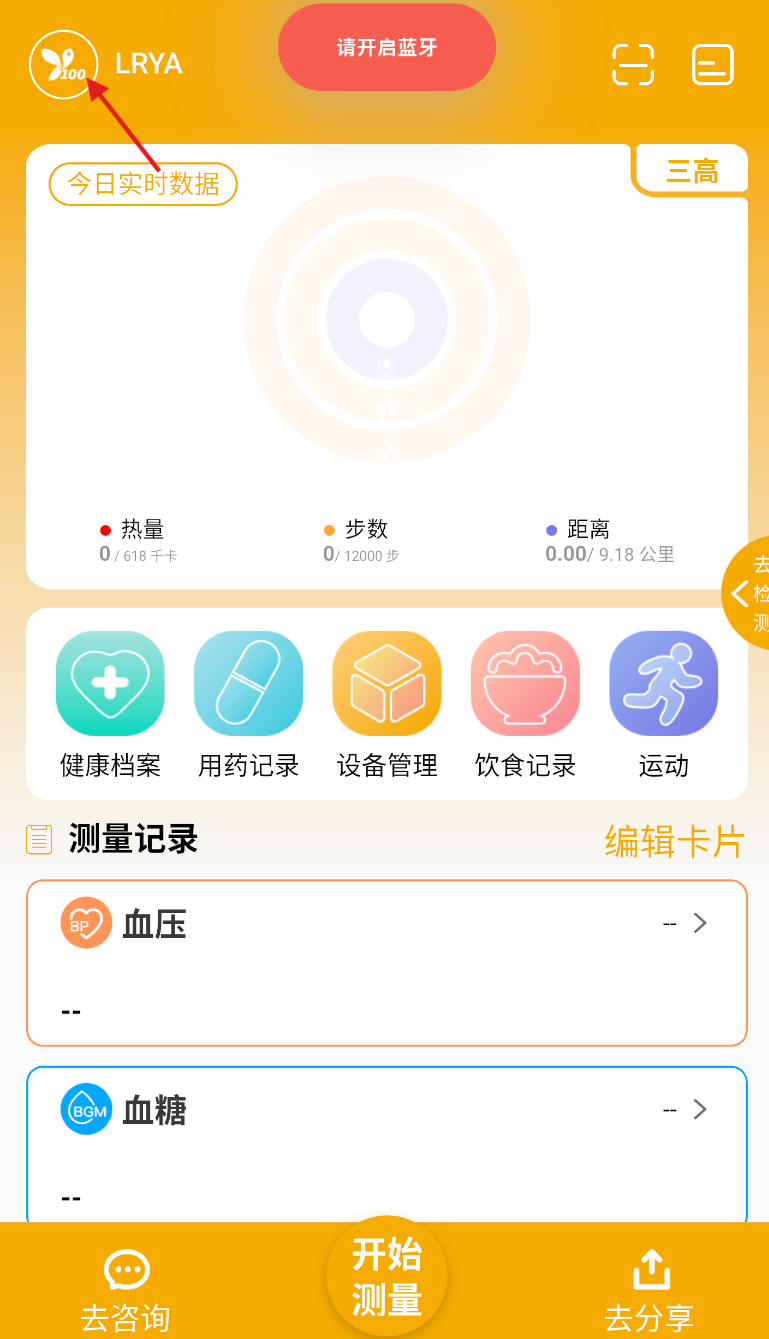Go to 去咨询 consultation
769x1339 pixels.
[x=126, y=1290]
